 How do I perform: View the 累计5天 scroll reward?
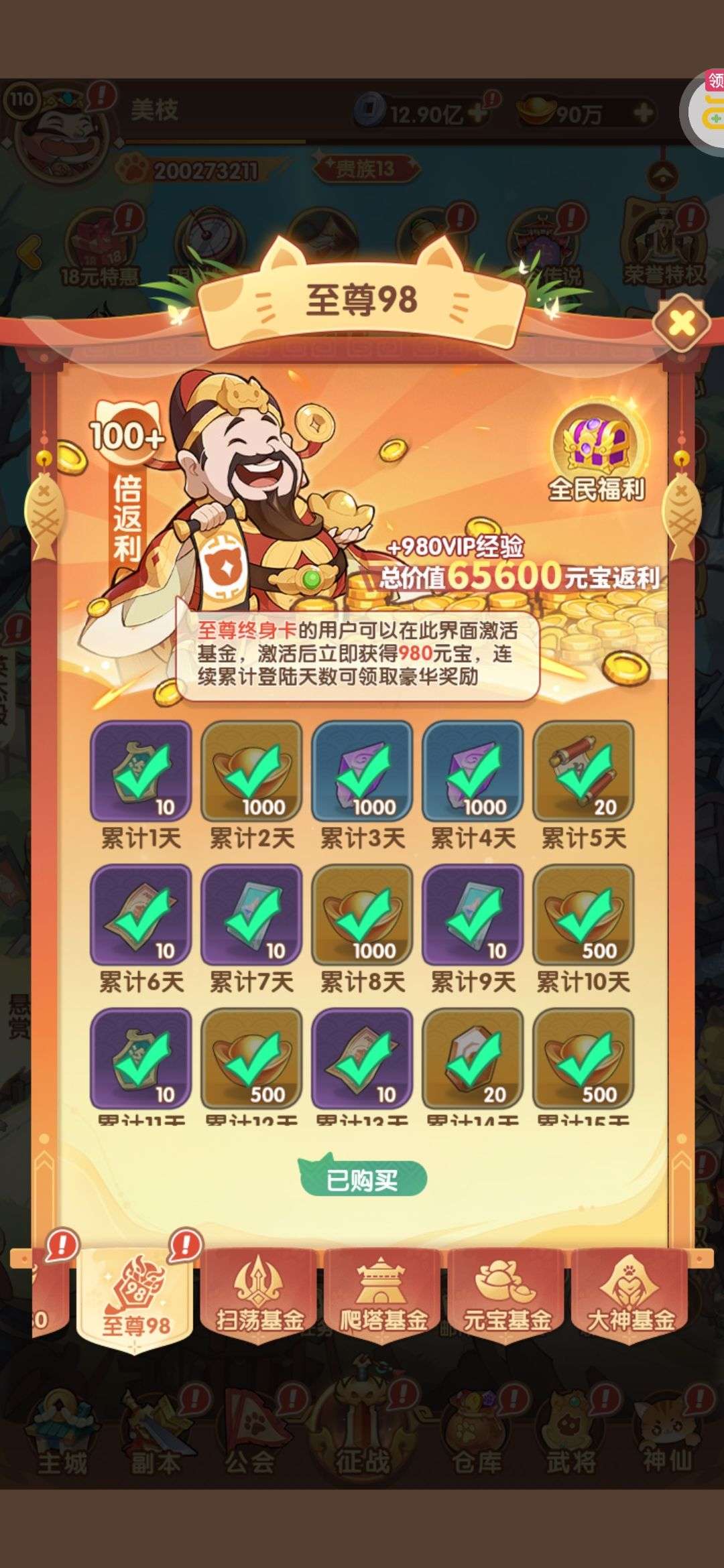click(x=583, y=771)
